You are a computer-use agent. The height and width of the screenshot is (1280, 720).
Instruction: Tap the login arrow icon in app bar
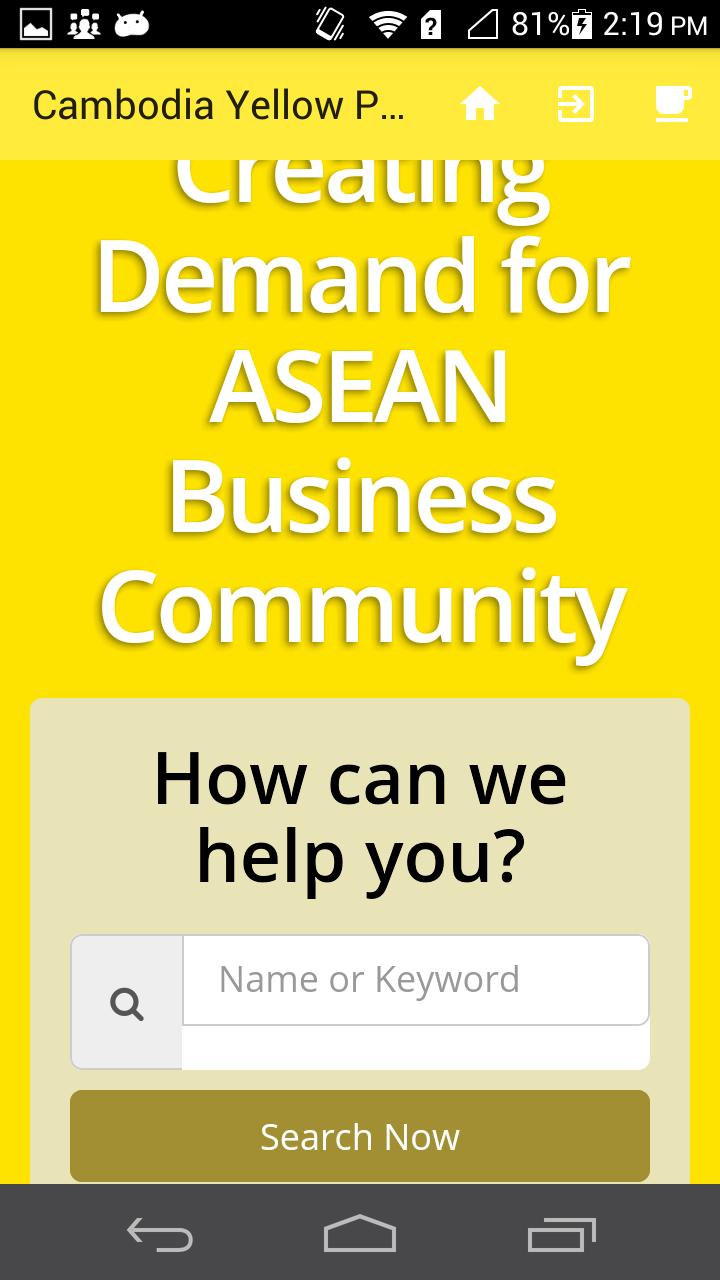(575, 104)
